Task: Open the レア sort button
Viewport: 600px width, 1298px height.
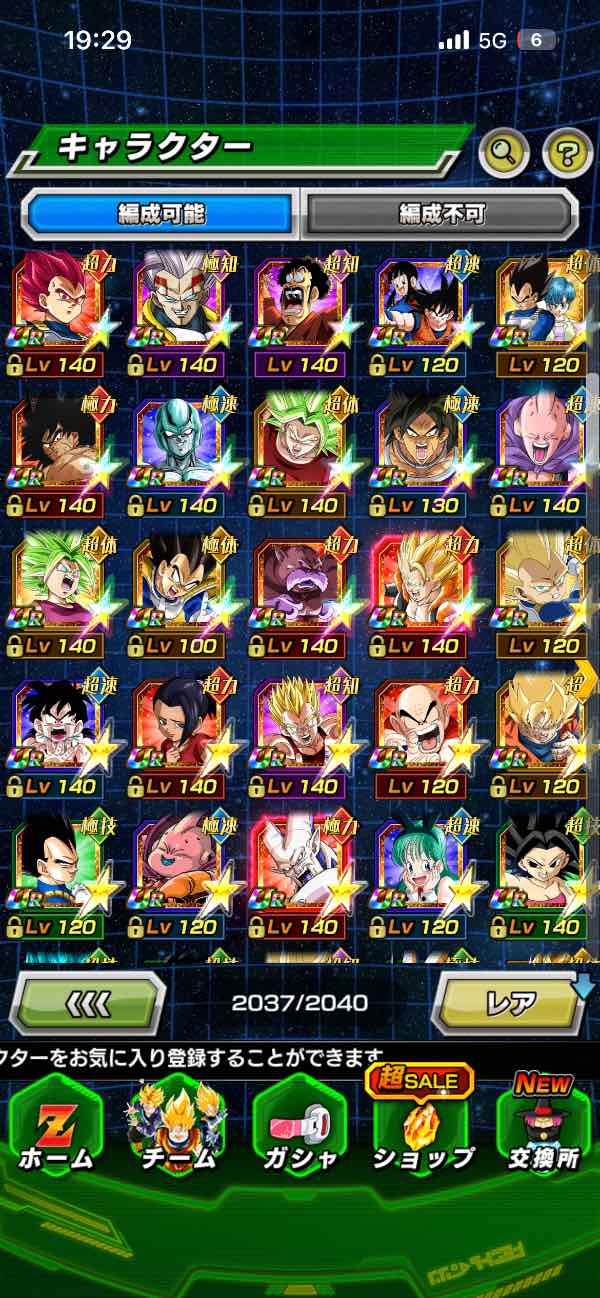Action: tap(508, 1002)
